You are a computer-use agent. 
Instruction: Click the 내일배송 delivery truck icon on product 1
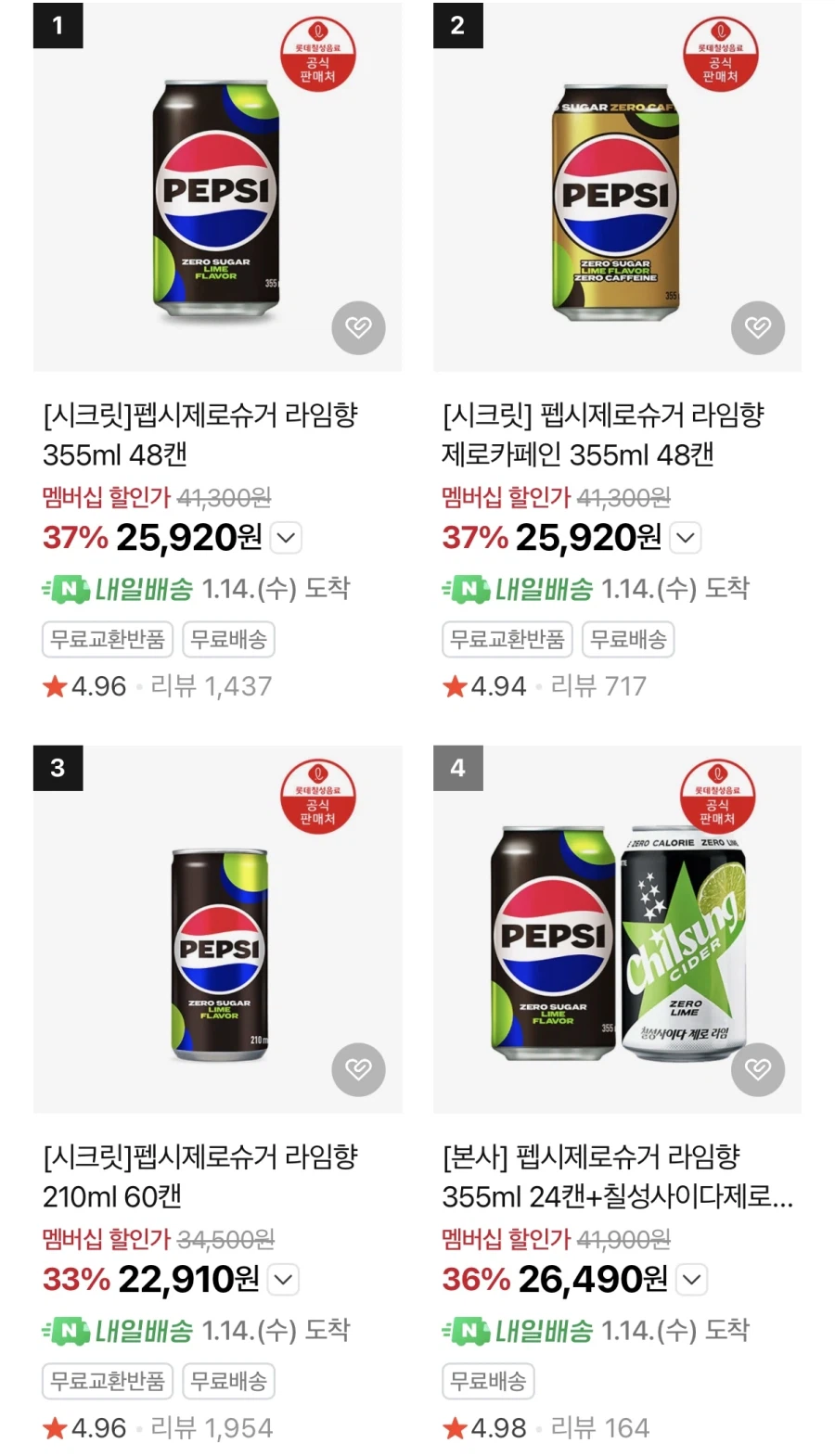63,588
